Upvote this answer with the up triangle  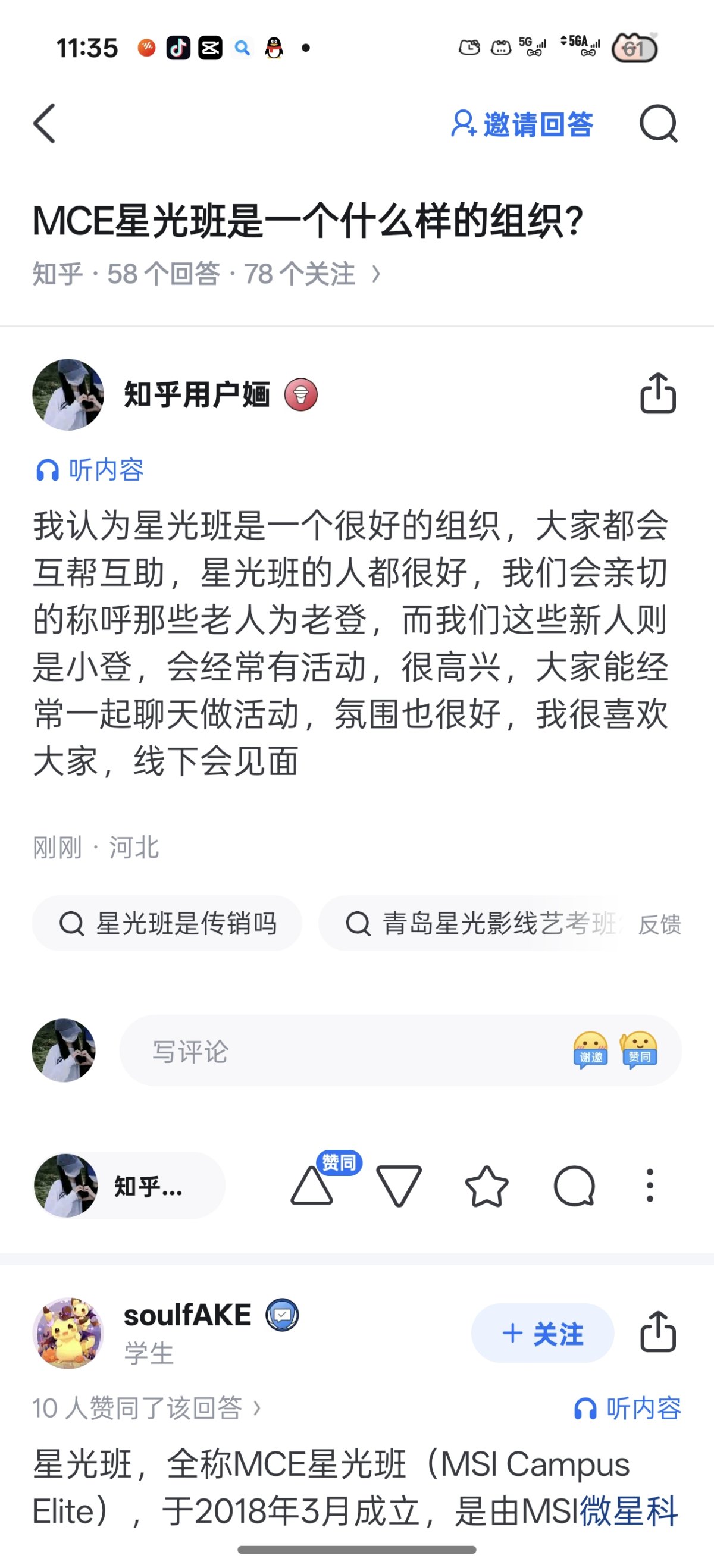(x=312, y=1185)
